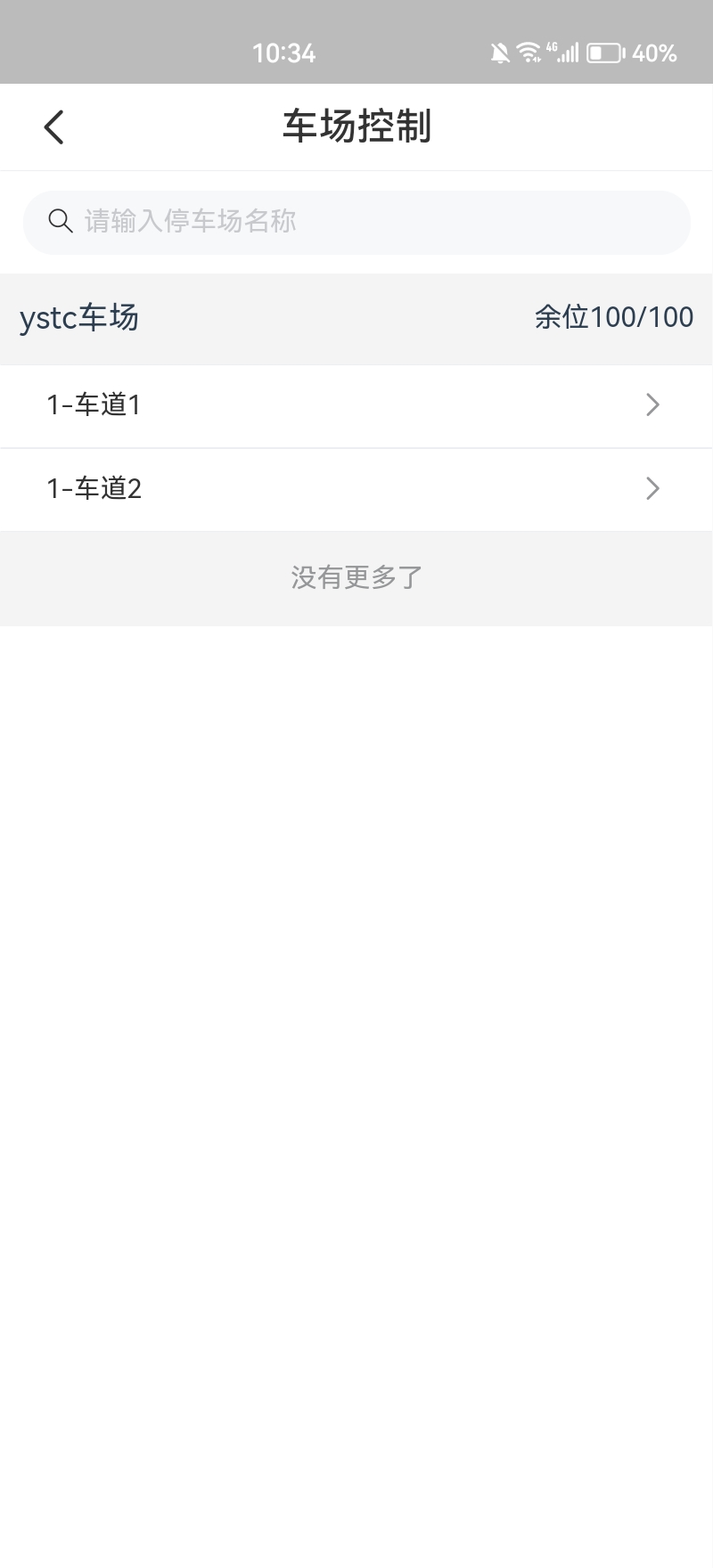Tap the Wi-Fi icon in status bar
Screen dimensions: 713x1568
(529, 52)
